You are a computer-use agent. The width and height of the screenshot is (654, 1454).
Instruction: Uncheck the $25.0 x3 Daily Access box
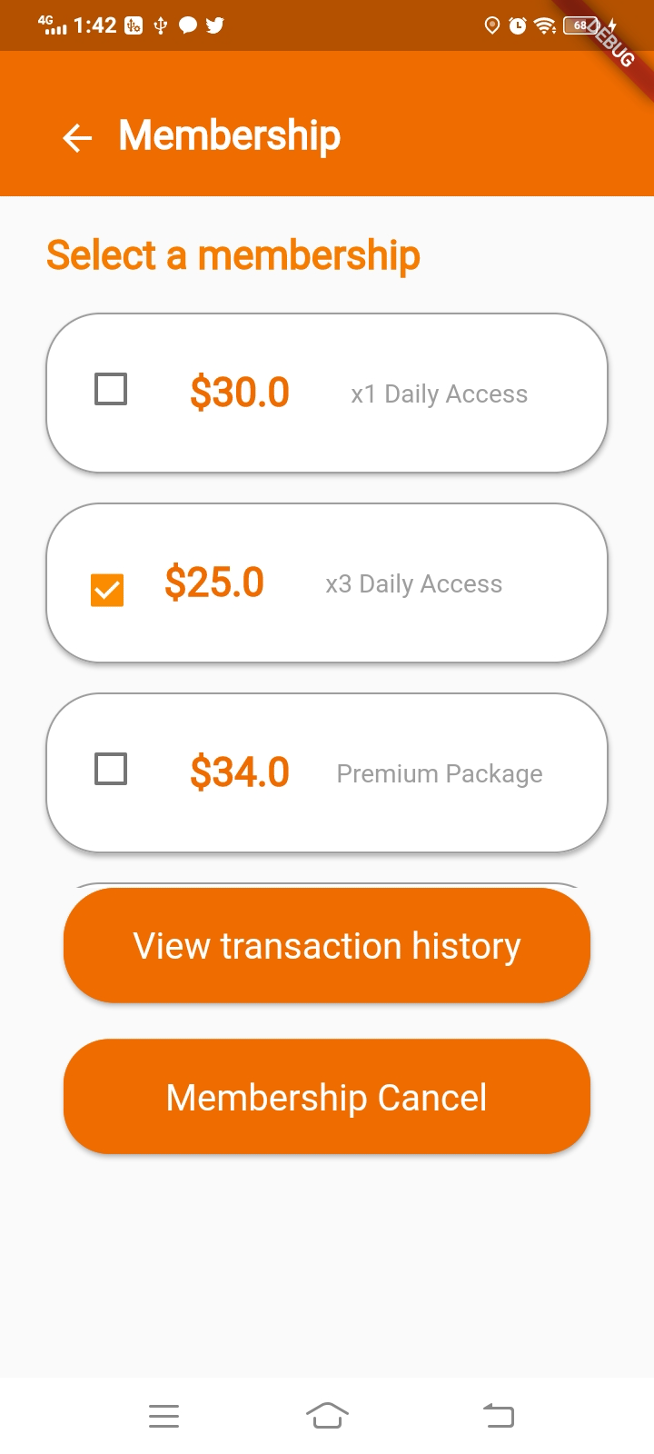point(107,590)
